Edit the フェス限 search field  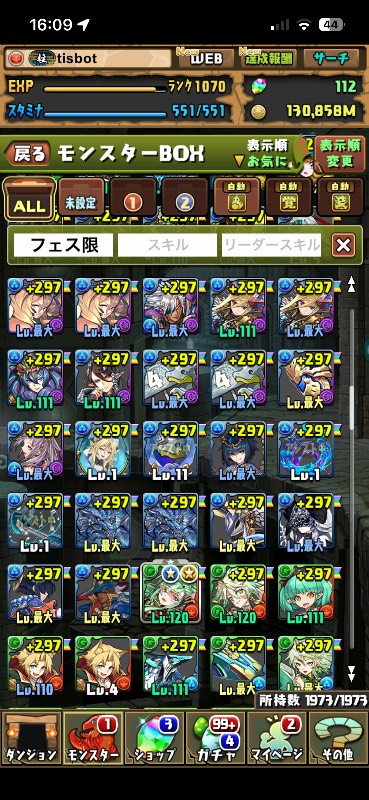(63, 245)
